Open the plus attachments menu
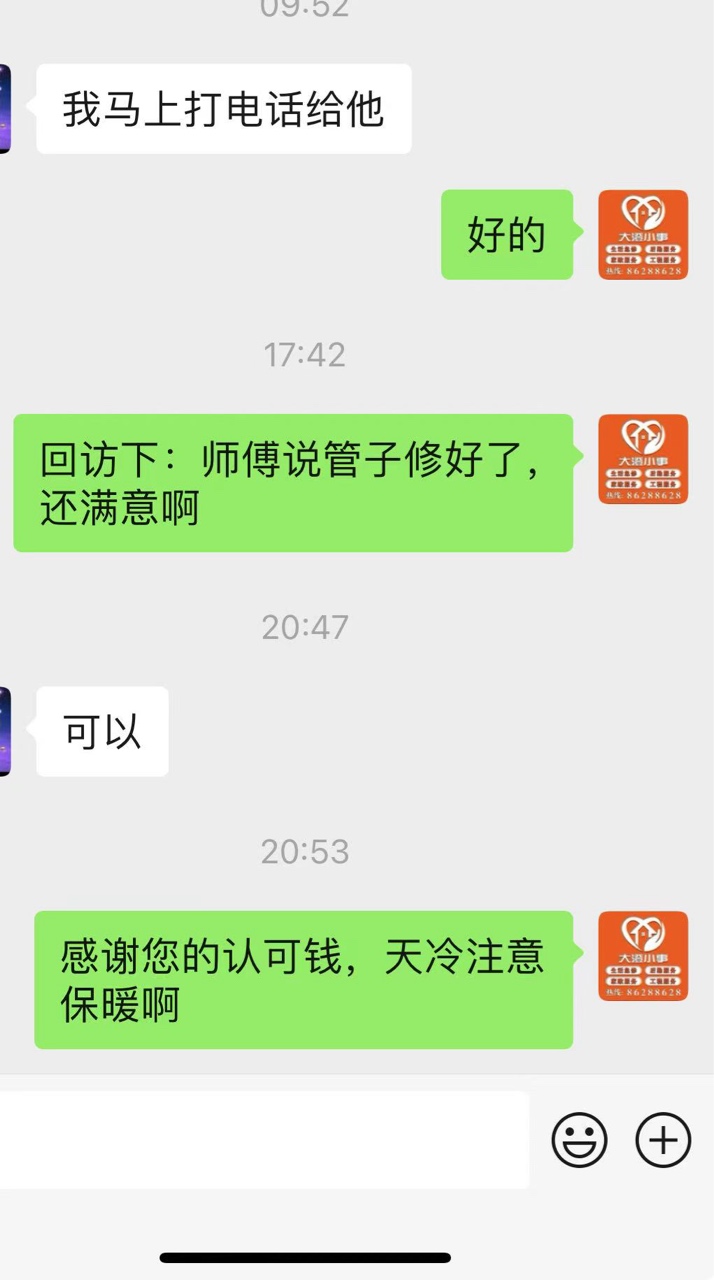Screen dimensions: 714x1280 click(663, 1139)
